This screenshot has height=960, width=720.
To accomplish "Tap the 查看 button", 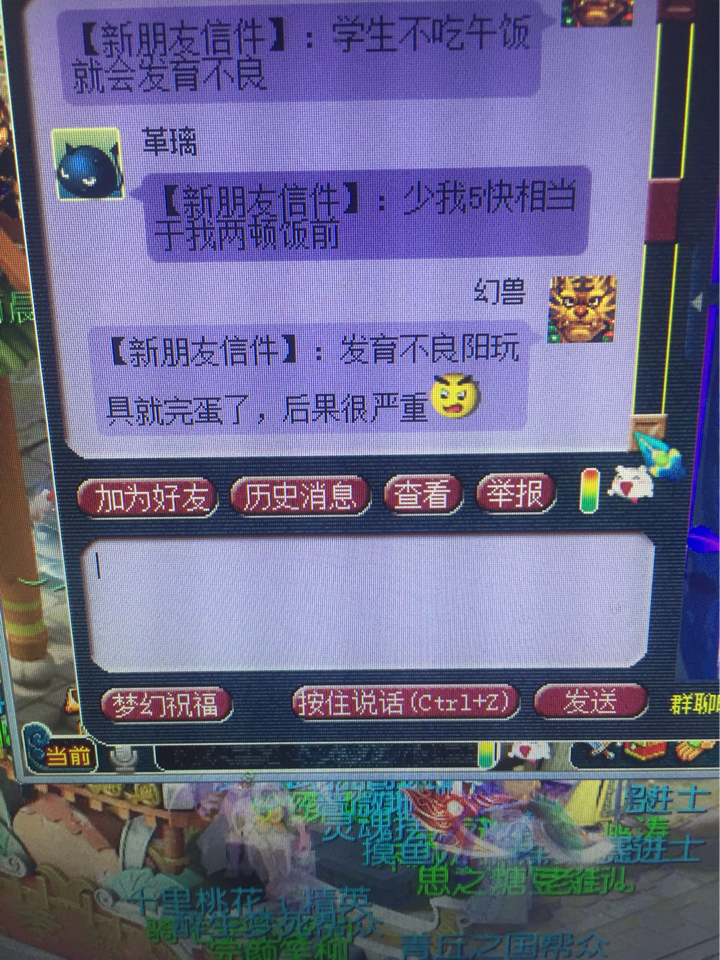I will (423, 494).
